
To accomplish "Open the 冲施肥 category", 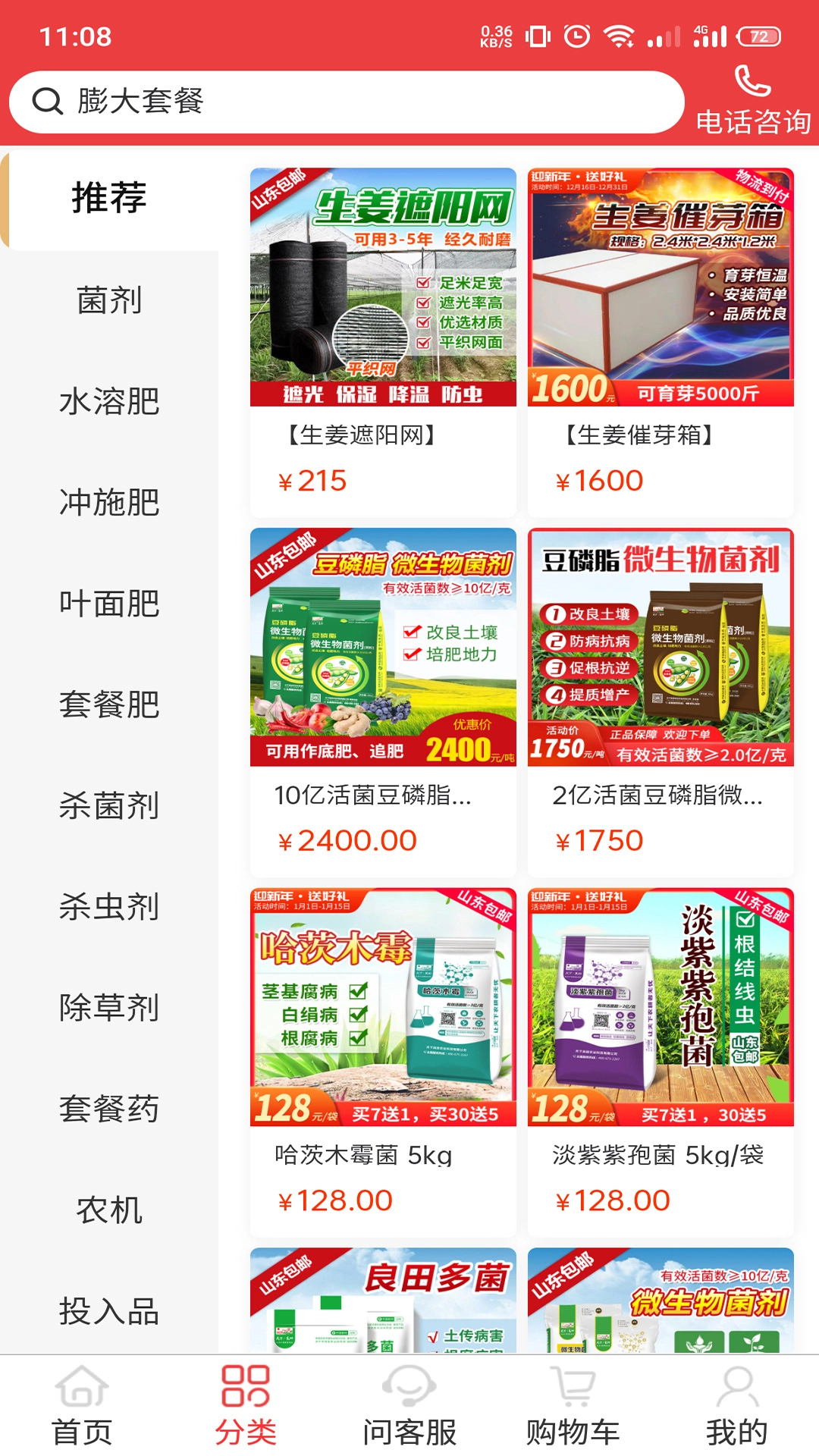I will (109, 502).
